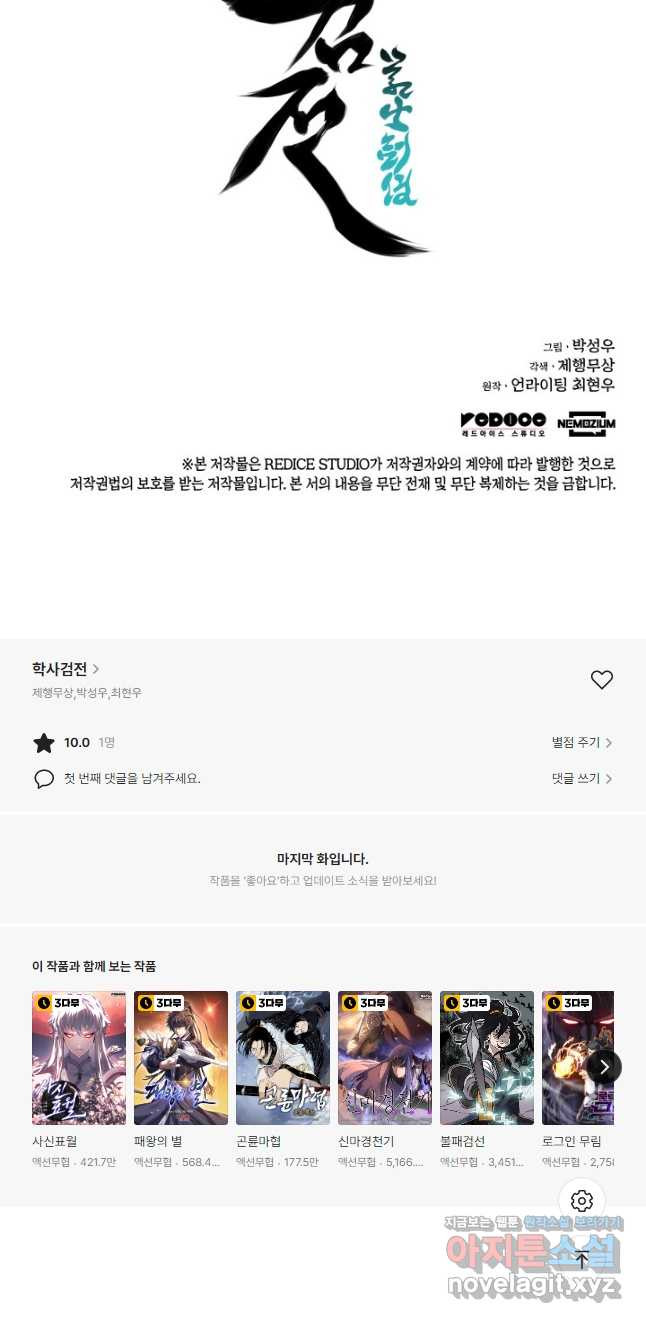
Task: Open the 신마경천기 webtoon card
Action: 385,1058
